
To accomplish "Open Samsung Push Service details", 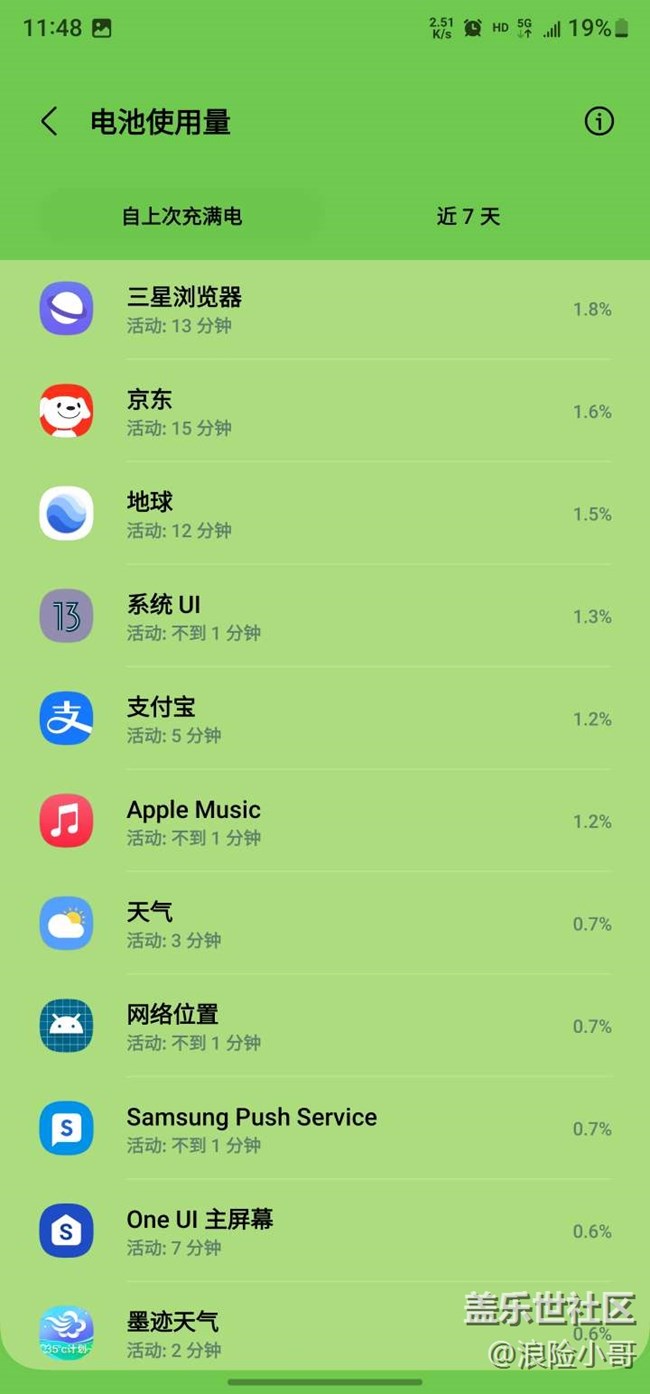I will 325,1129.
